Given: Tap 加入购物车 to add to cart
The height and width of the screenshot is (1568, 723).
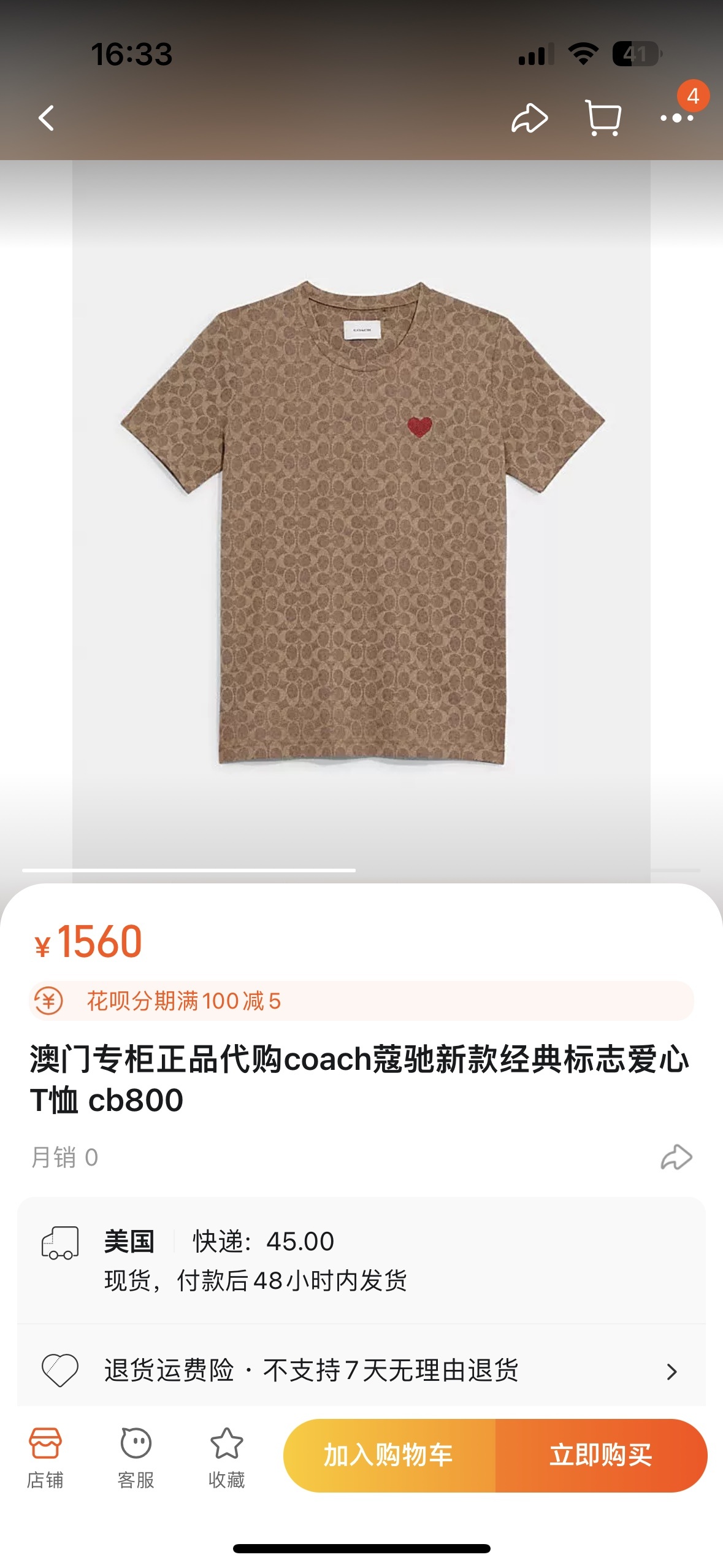Looking at the screenshot, I should [389, 1455].
